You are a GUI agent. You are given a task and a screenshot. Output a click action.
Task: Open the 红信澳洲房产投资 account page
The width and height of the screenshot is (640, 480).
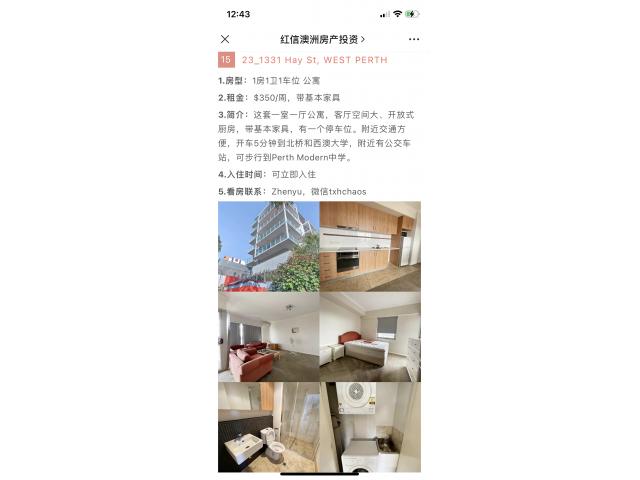[322, 39]
